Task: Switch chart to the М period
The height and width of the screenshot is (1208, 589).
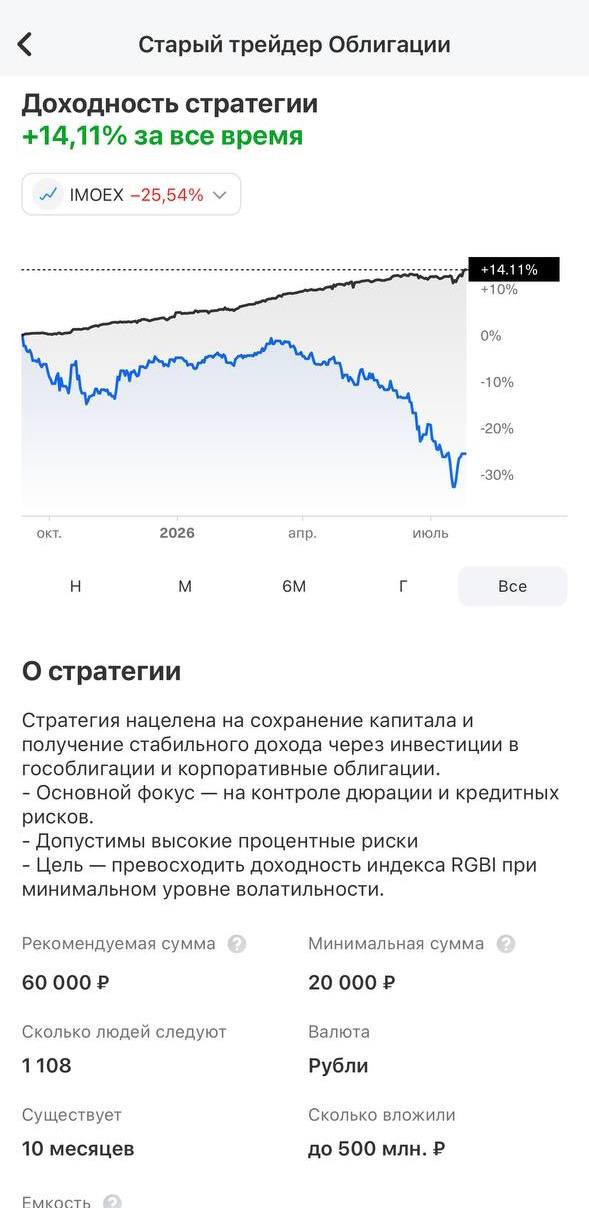Action: point(185,586)
